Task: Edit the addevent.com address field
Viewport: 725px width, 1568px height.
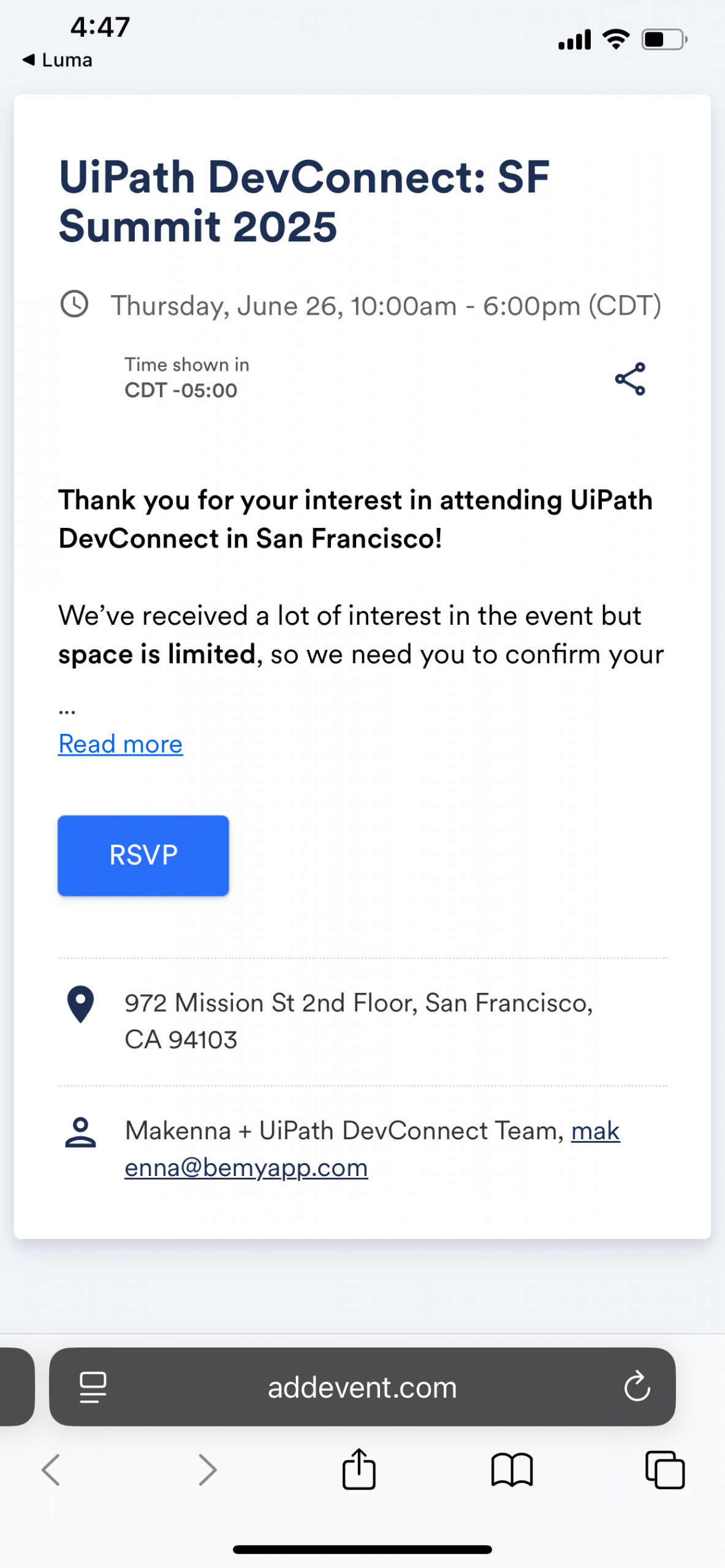Action: click(362, 1387)
